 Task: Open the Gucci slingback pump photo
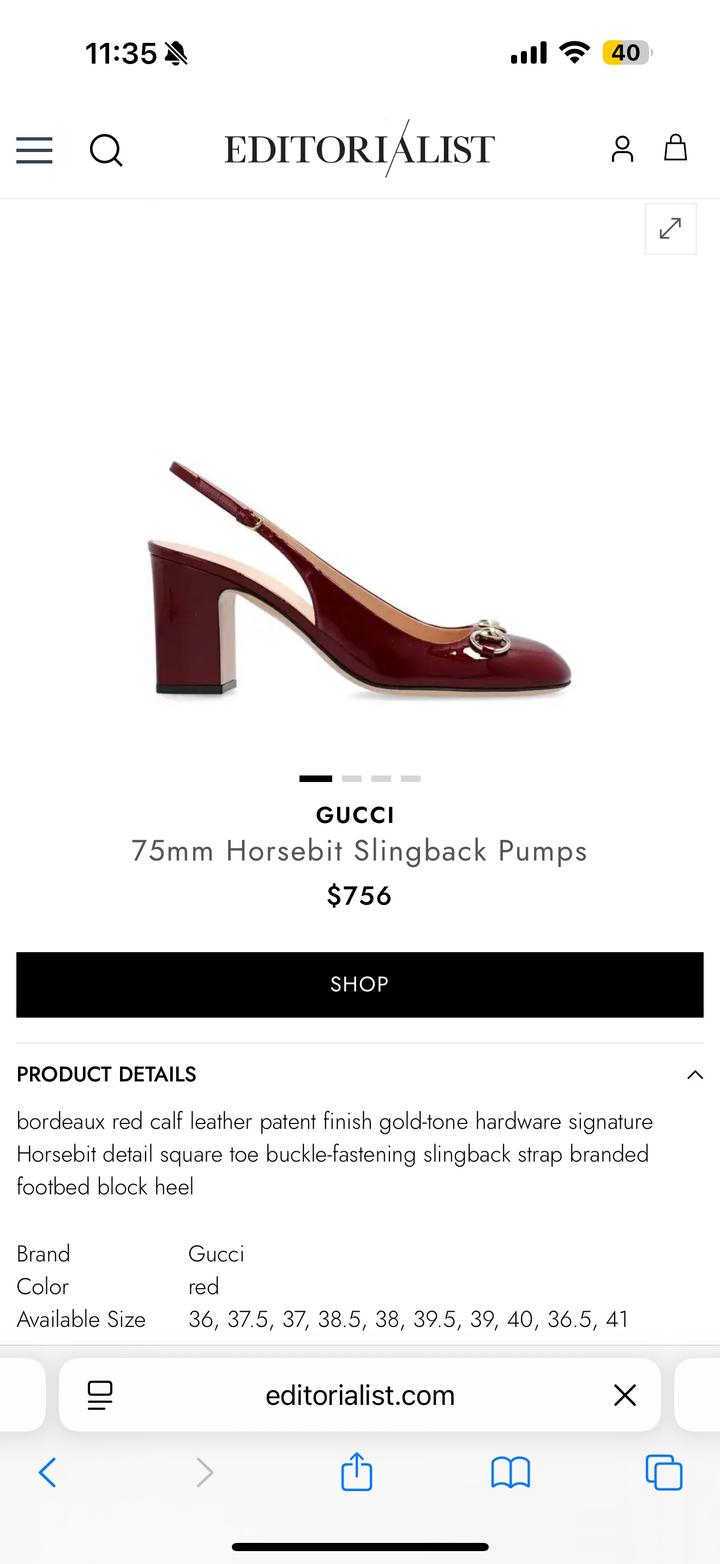click(x=360, y=580)
